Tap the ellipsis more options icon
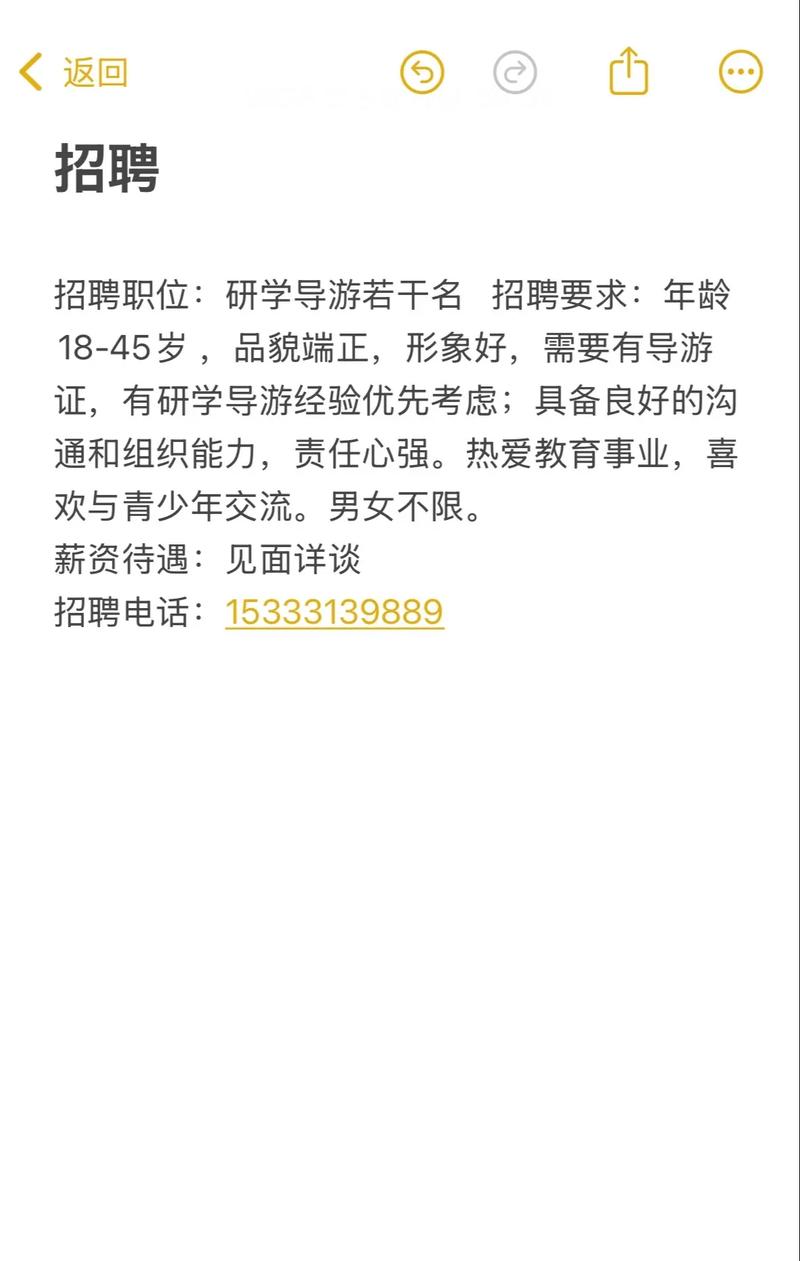 738,73
